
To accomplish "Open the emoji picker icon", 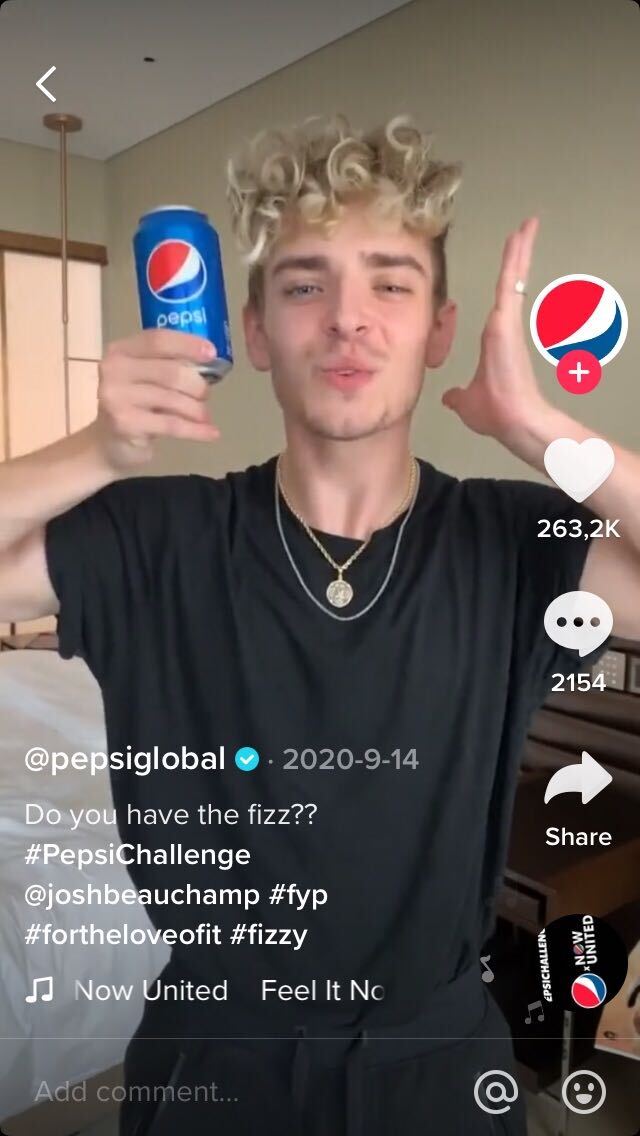I will (583, 1092).
